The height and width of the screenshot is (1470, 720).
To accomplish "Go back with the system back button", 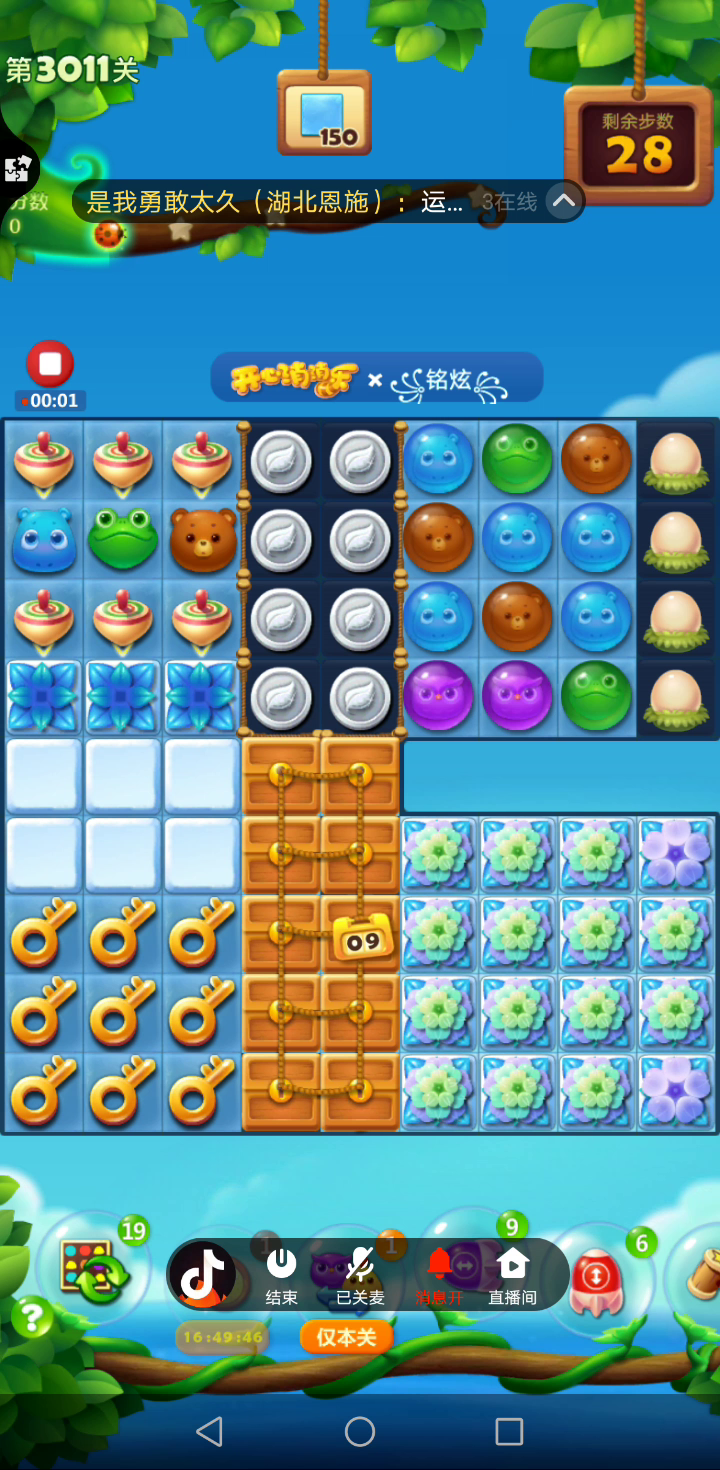I will [x=209, y=1432].
